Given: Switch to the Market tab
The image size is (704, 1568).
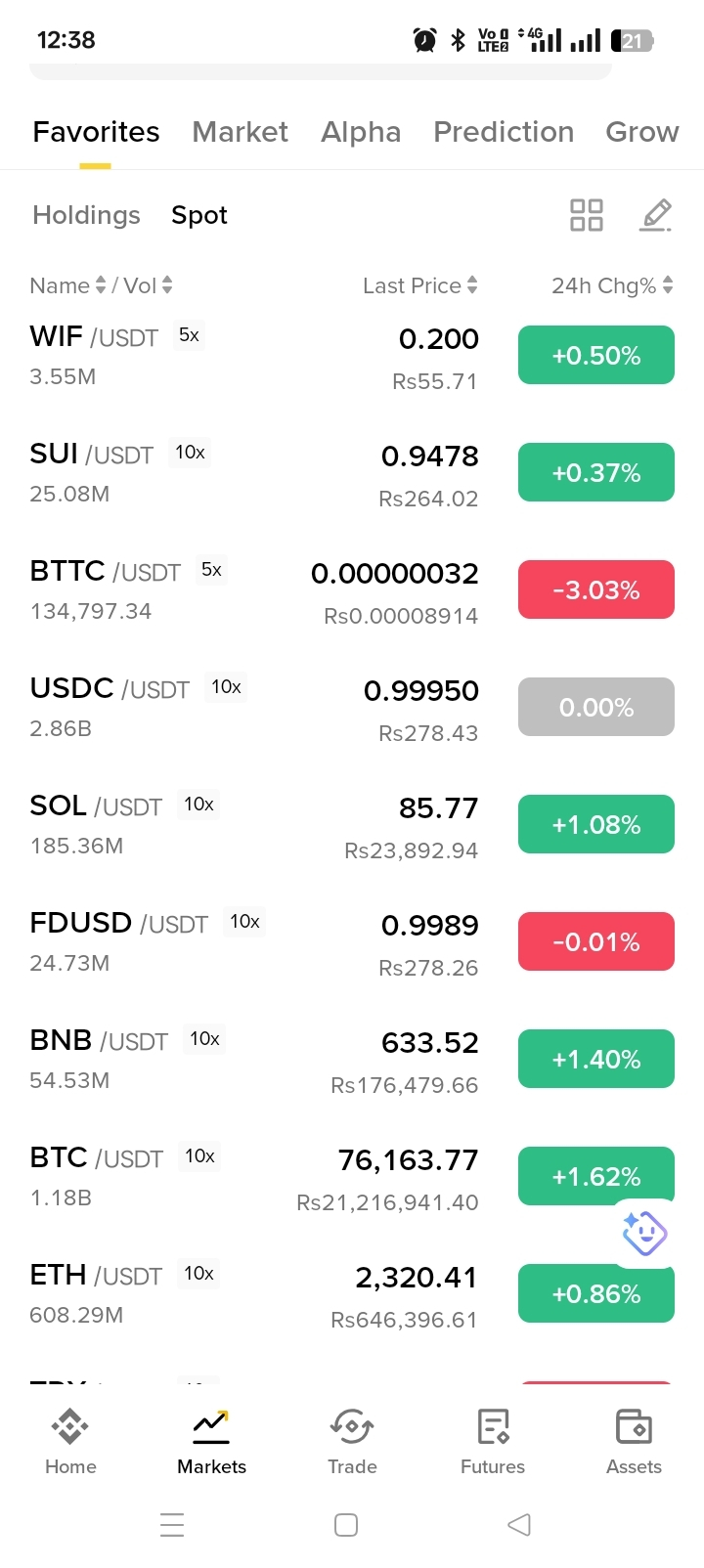Looking at the screenshot, I should [240, 132].
